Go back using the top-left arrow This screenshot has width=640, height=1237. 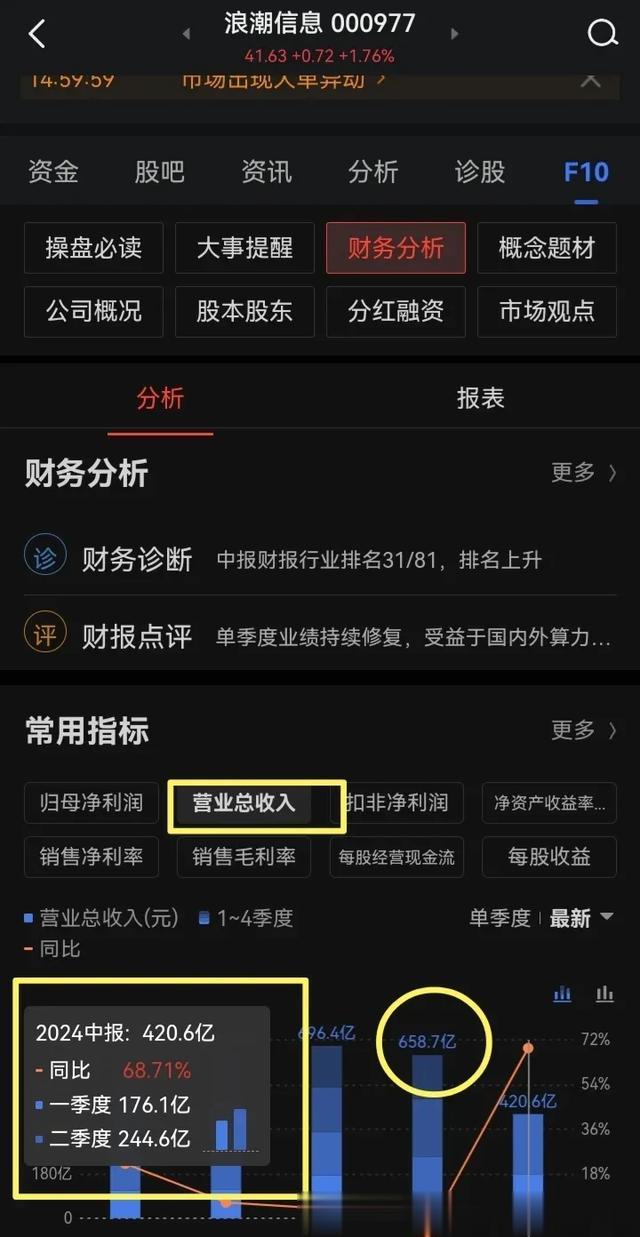click(x=37, y=35)
